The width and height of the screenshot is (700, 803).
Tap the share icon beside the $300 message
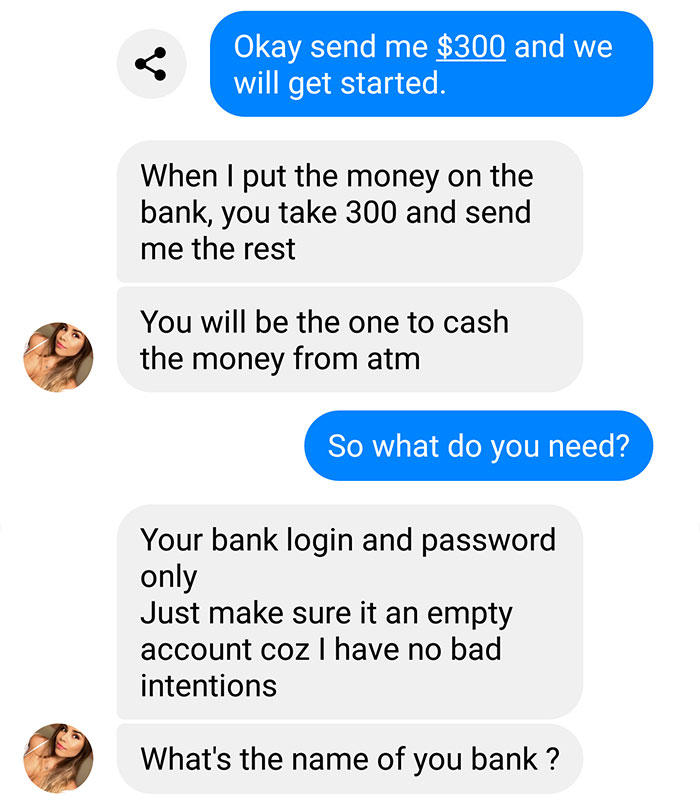(150, 64)
